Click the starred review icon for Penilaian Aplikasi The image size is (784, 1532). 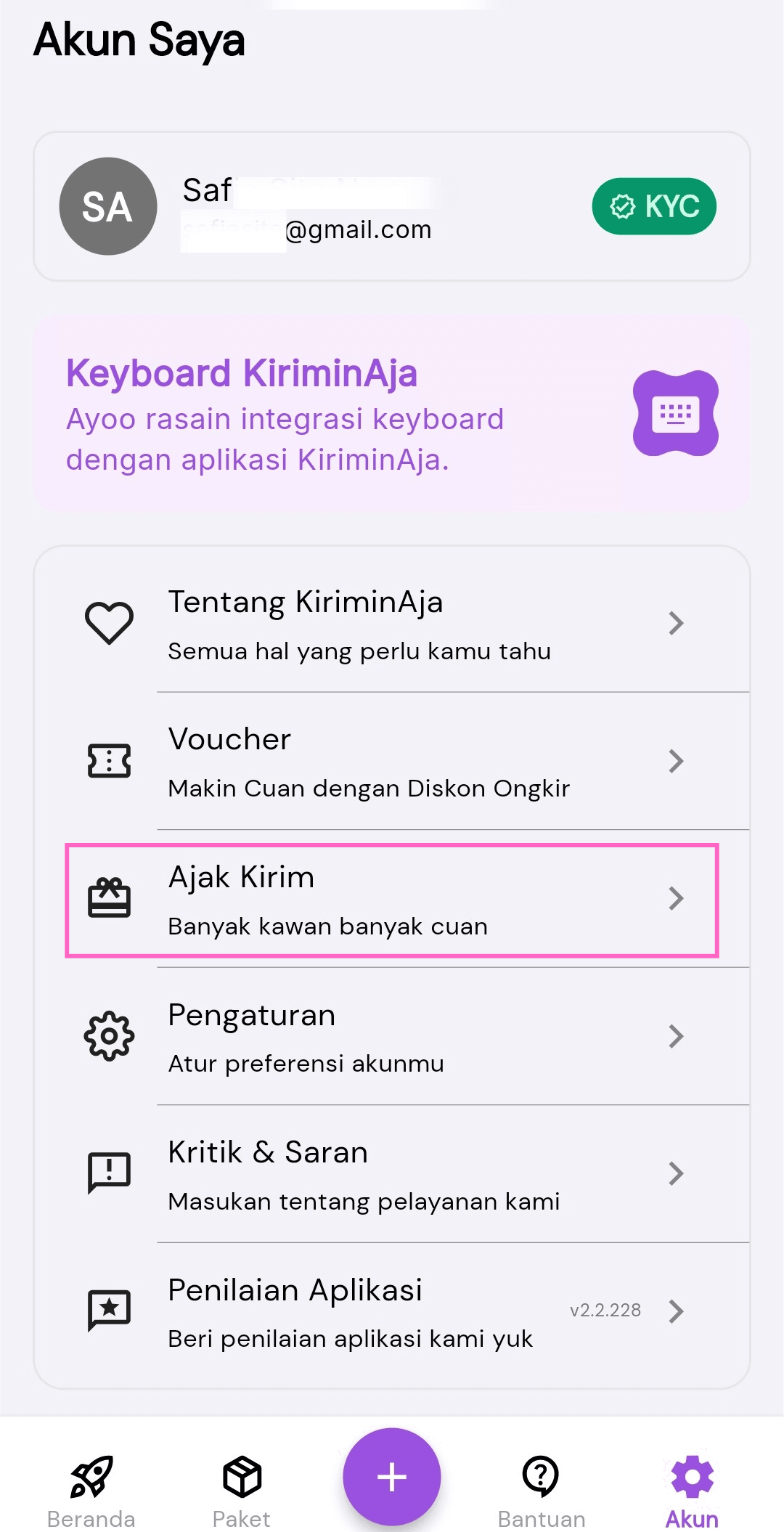tap(109, 1311)
